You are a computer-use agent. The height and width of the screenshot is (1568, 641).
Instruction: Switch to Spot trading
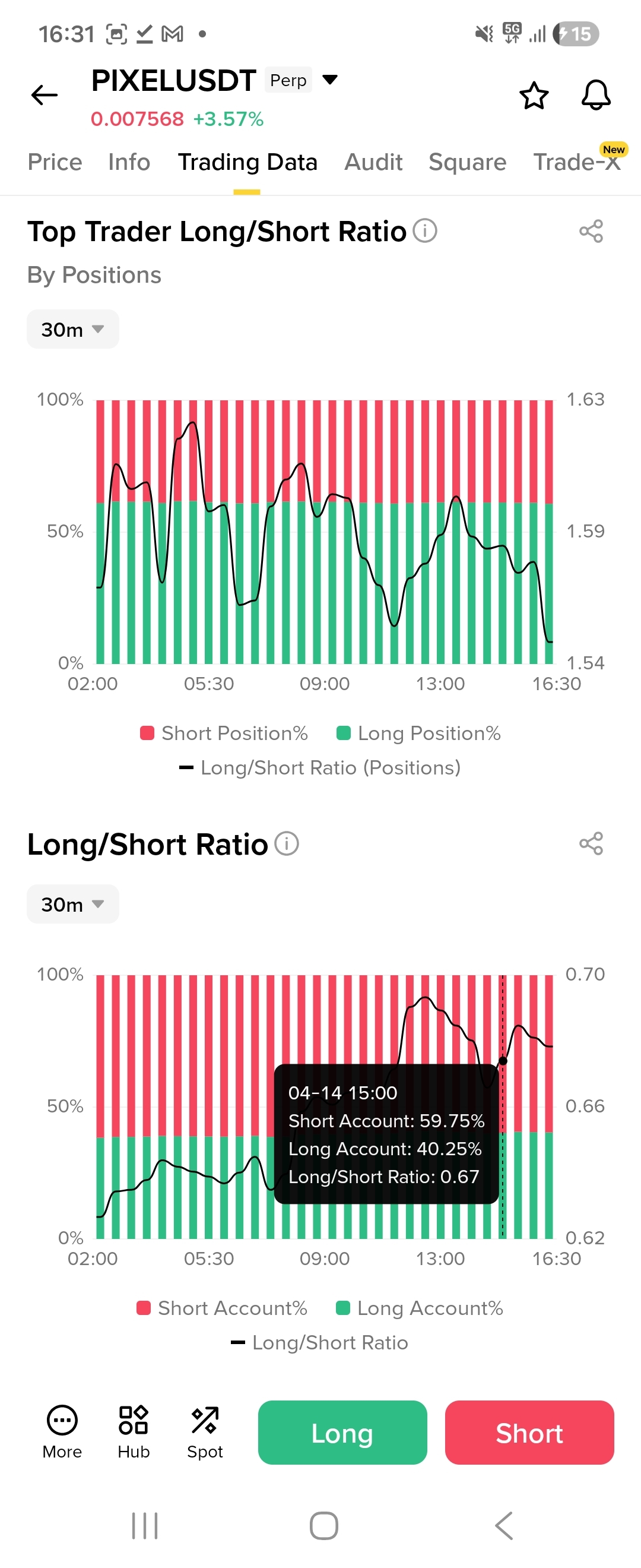click(x=205, y=1432)
